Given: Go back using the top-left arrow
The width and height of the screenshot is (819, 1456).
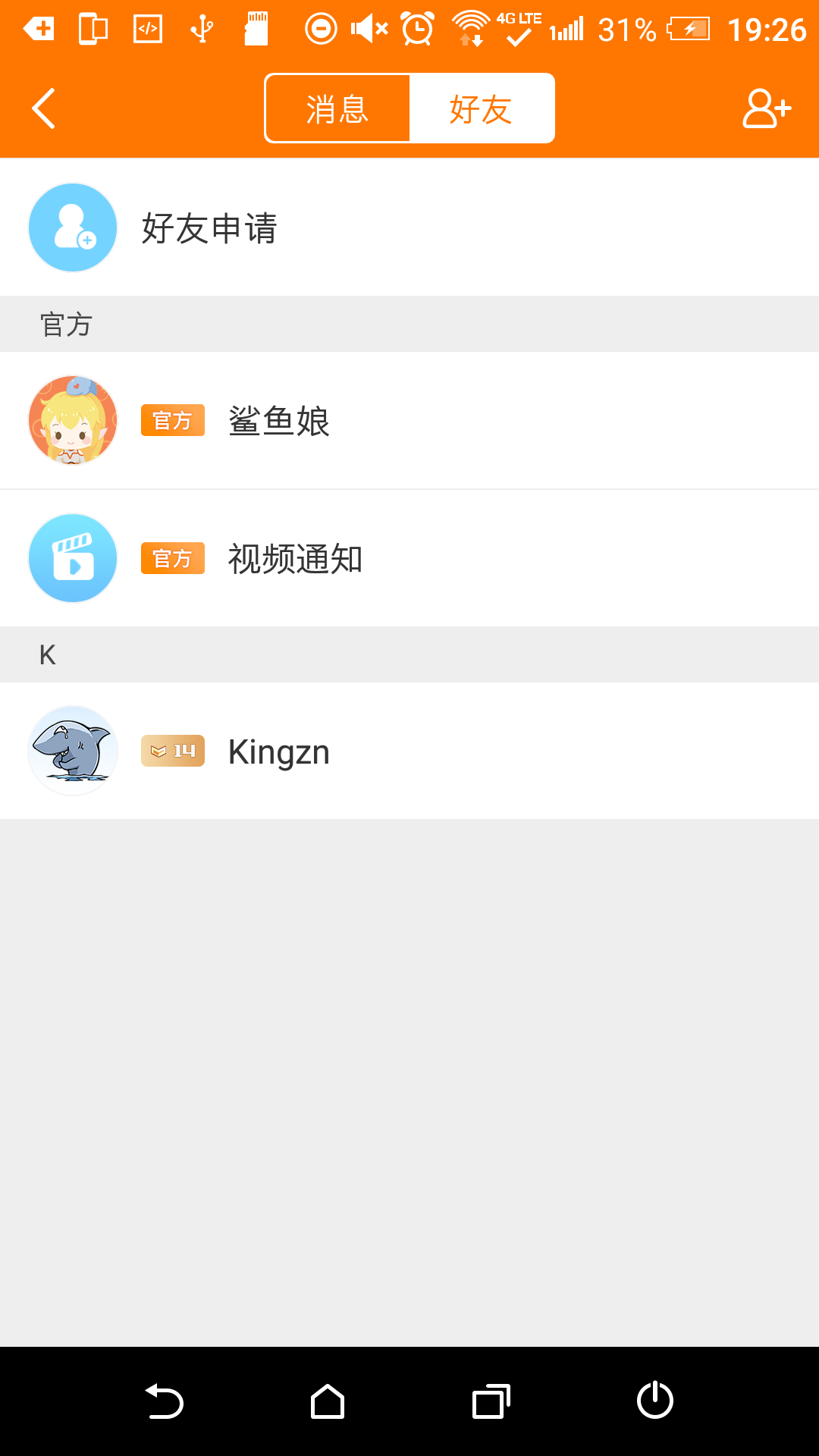Looking at the screenshot, I should 44,108.
